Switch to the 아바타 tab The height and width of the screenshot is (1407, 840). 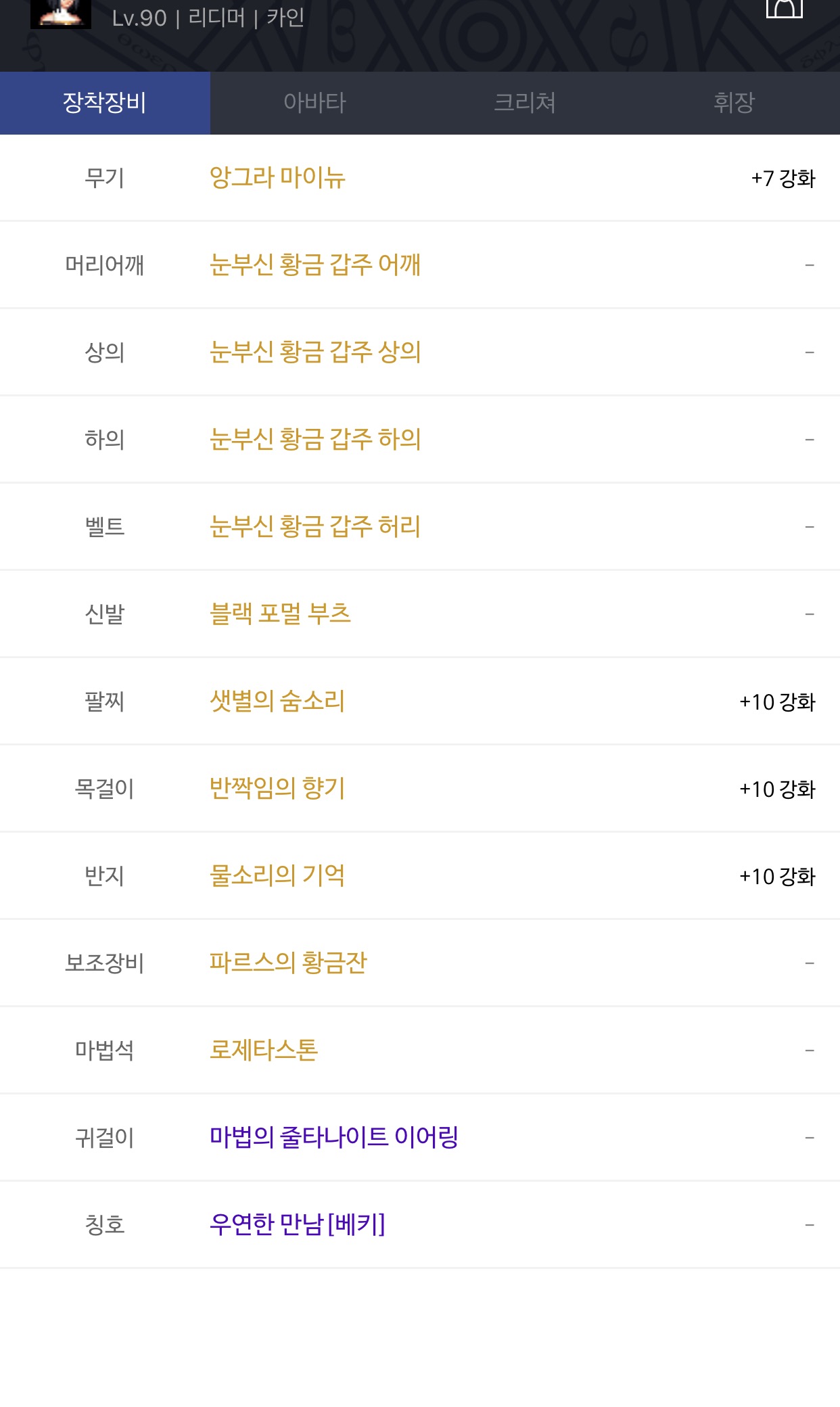[x=314, y=103]
